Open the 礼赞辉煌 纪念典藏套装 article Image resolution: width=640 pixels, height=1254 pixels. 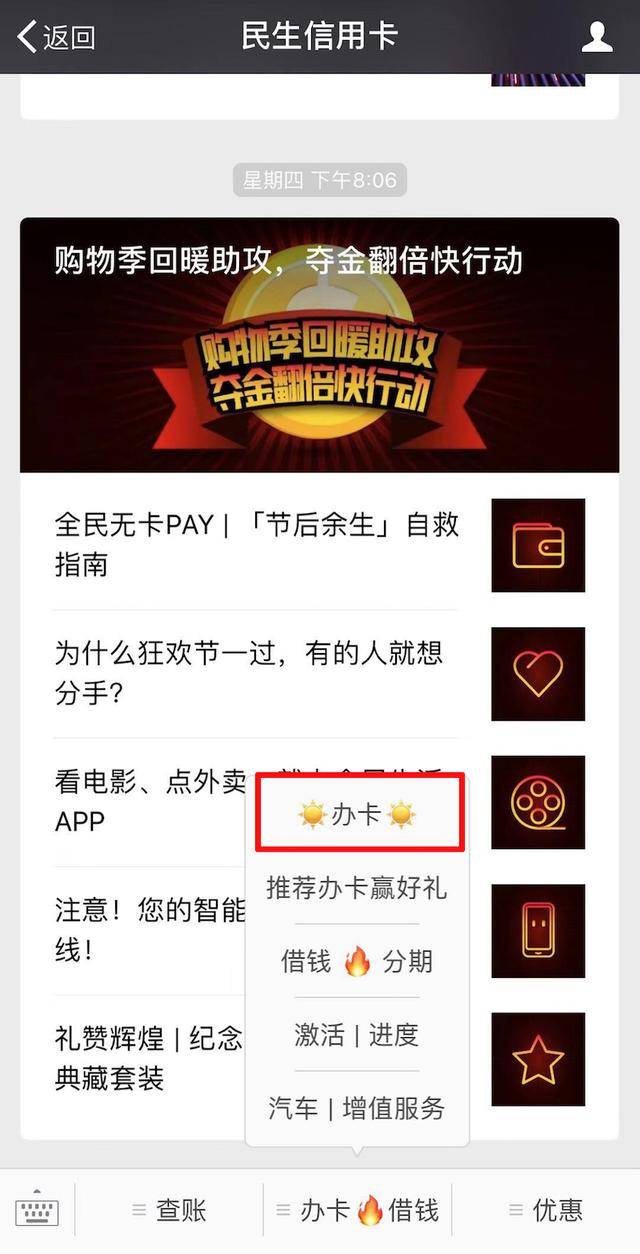click(x=140, y=1058)
